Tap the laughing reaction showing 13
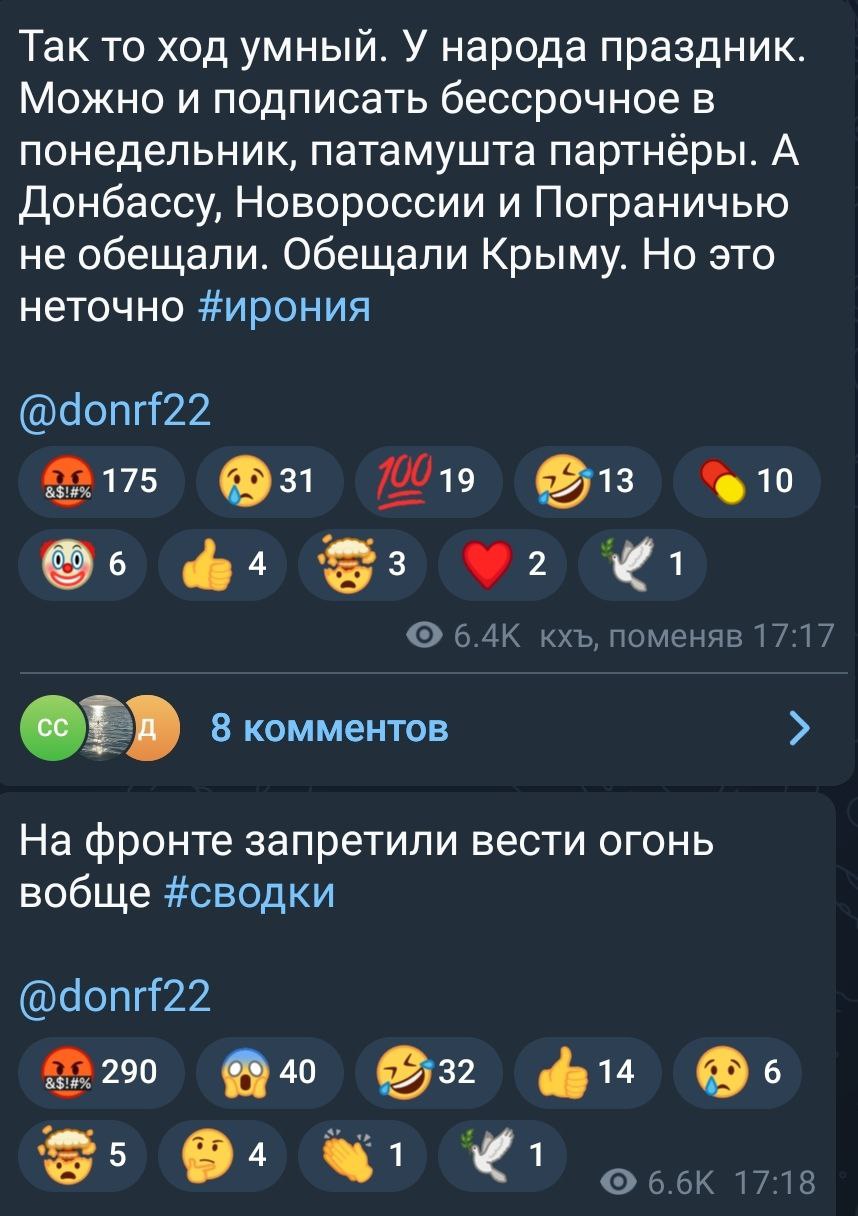This screenshot has width=858, height=1216. [587, 482]
